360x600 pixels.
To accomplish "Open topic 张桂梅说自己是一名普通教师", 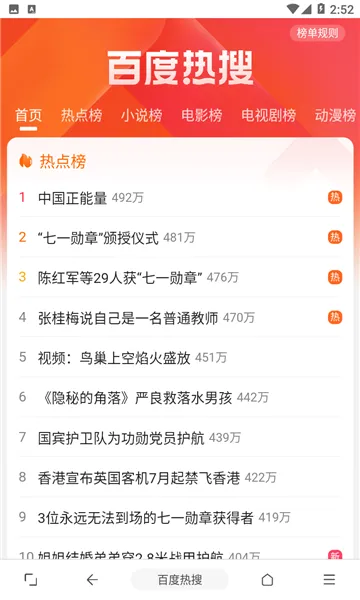I will [x=180, y=317].
